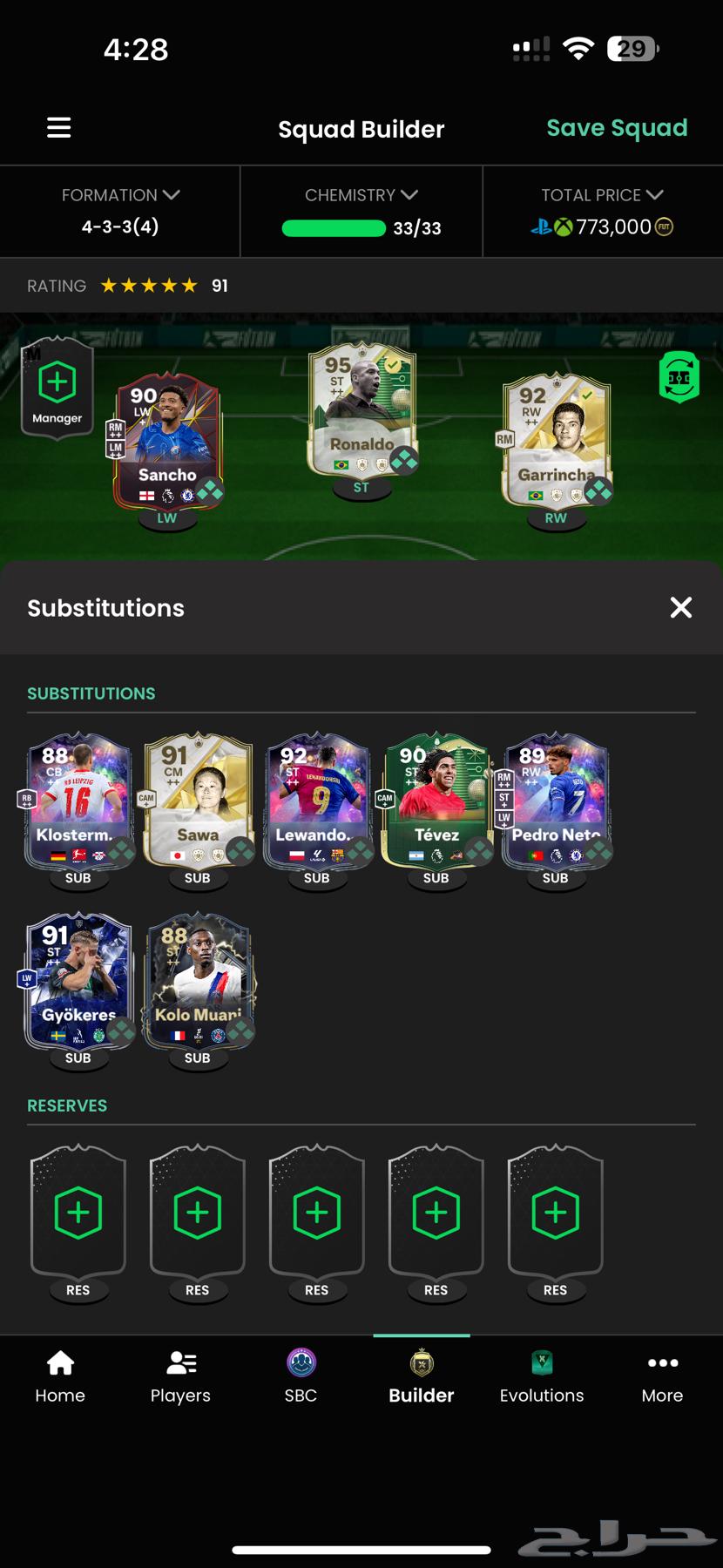Open the hamburger menu
The height and width of the screenshot is (1568, 723).
pyautogui.click(x=58, y=128)
